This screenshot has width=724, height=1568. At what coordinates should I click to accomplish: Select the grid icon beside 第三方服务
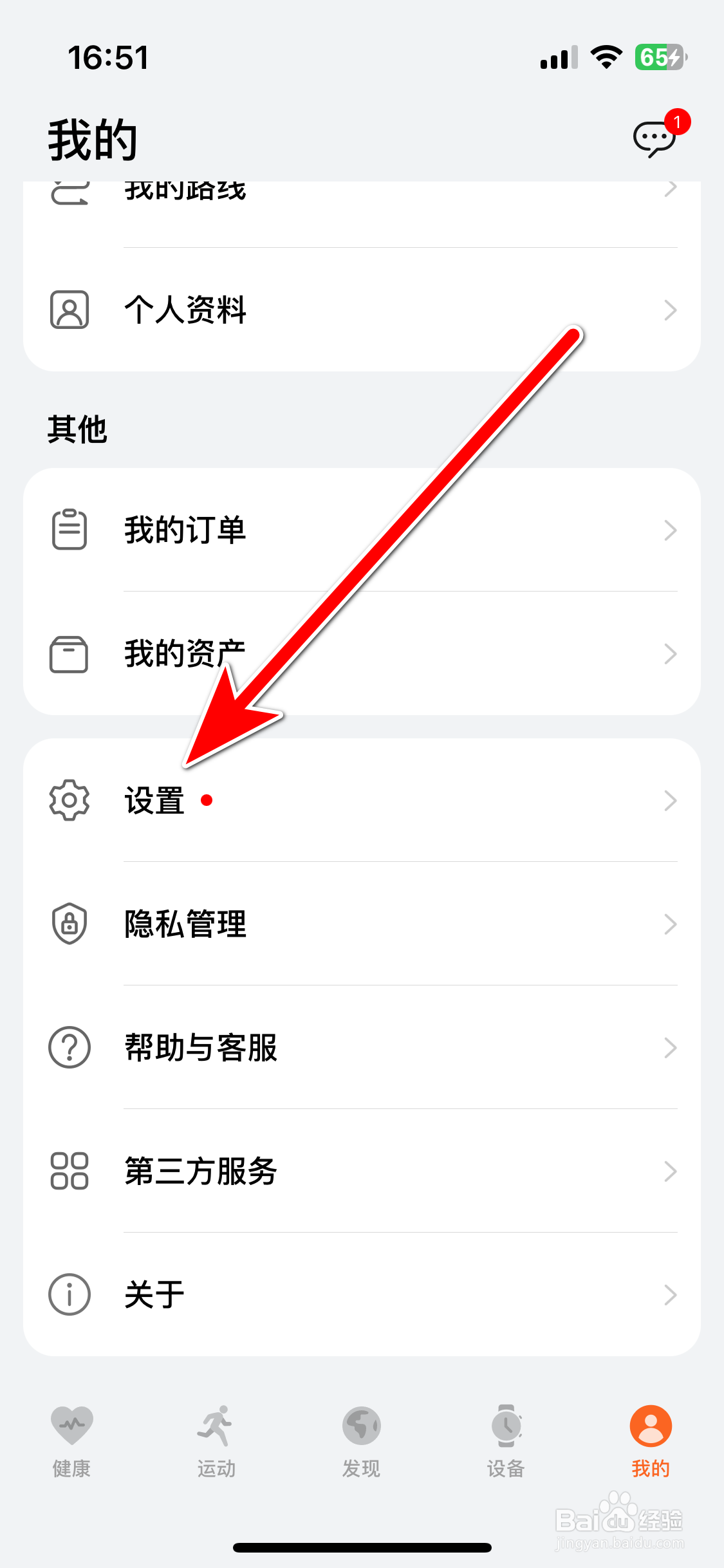tap(68, 1171)
